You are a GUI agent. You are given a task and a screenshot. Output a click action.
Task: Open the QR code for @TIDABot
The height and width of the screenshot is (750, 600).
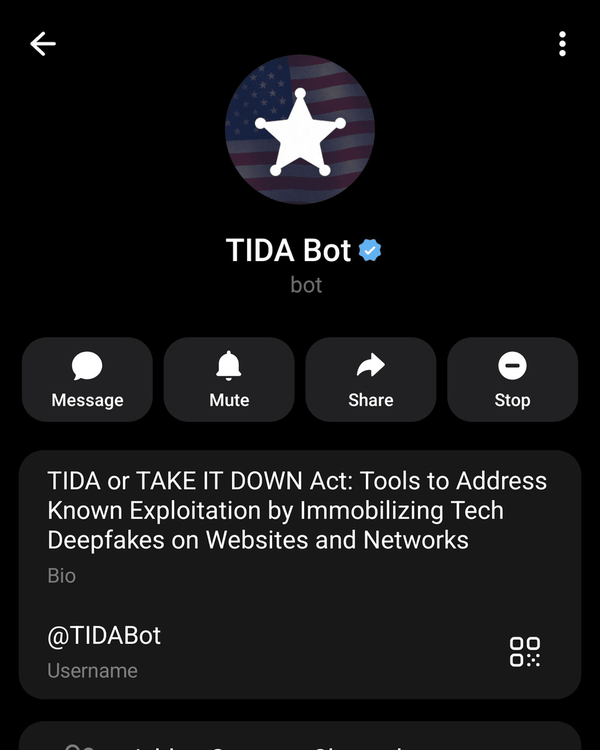click(524, 651)
